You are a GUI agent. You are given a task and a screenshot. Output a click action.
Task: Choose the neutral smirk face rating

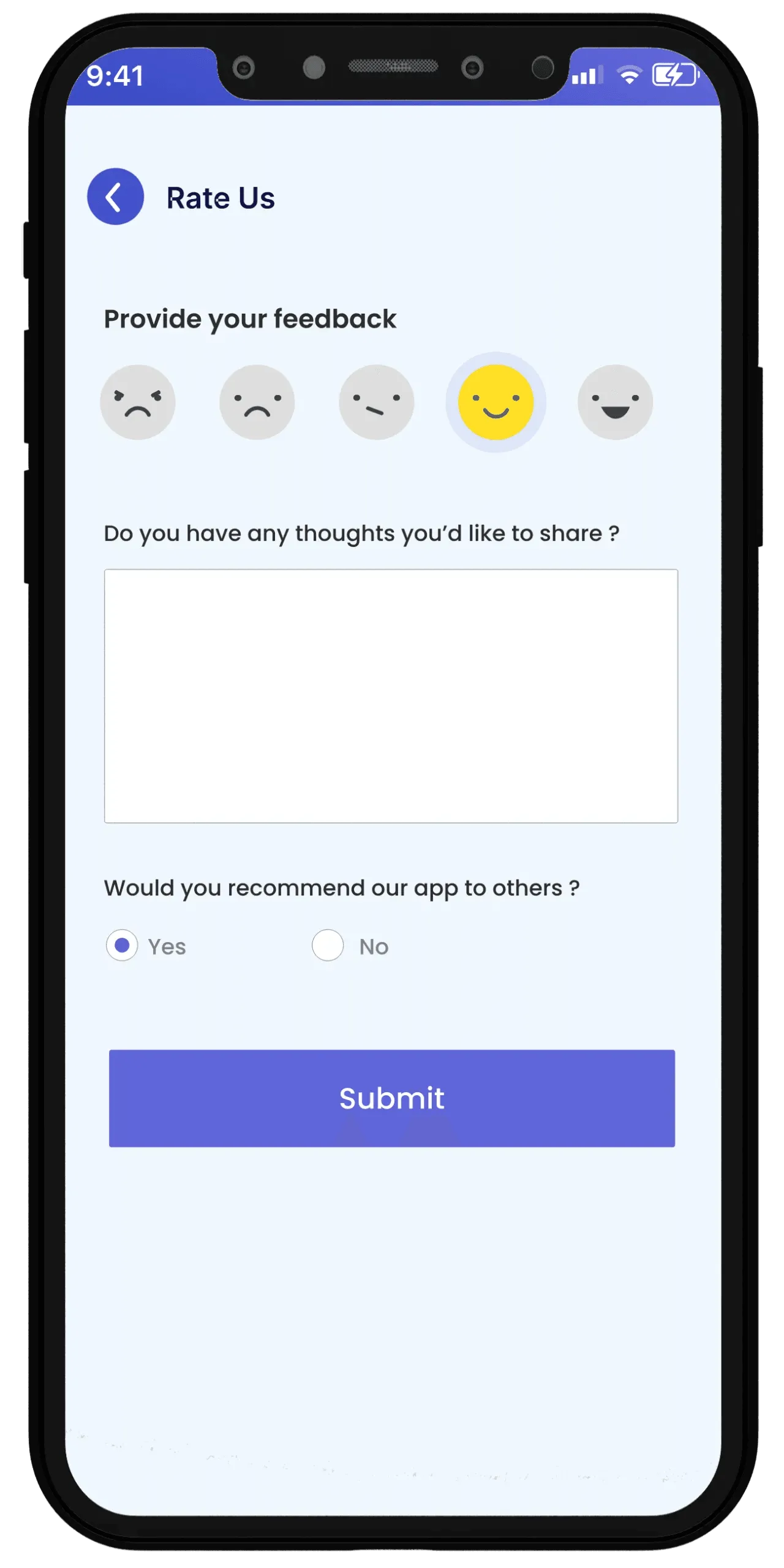[x=377, y=402]
